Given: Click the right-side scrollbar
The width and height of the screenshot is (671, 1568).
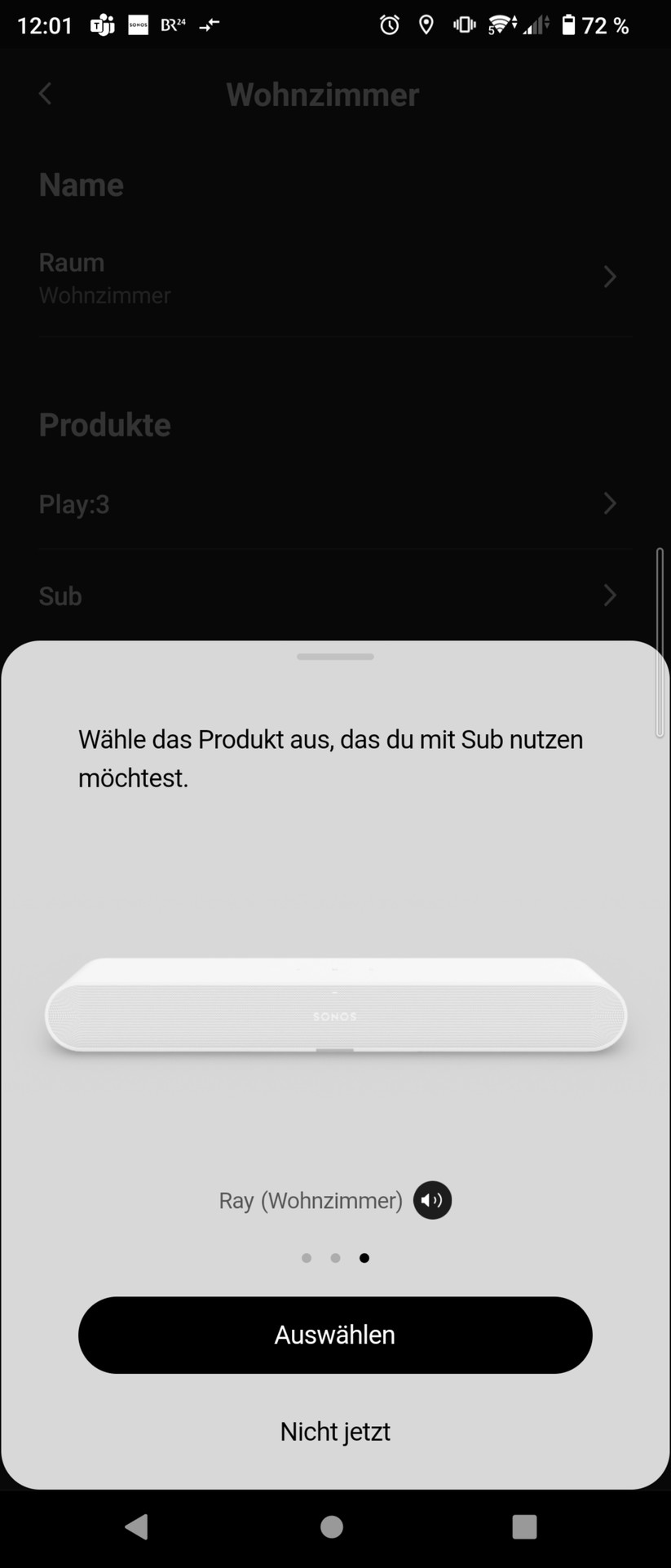Looking at the screenshot, I should pyautogui.click(x=659, y=644).
